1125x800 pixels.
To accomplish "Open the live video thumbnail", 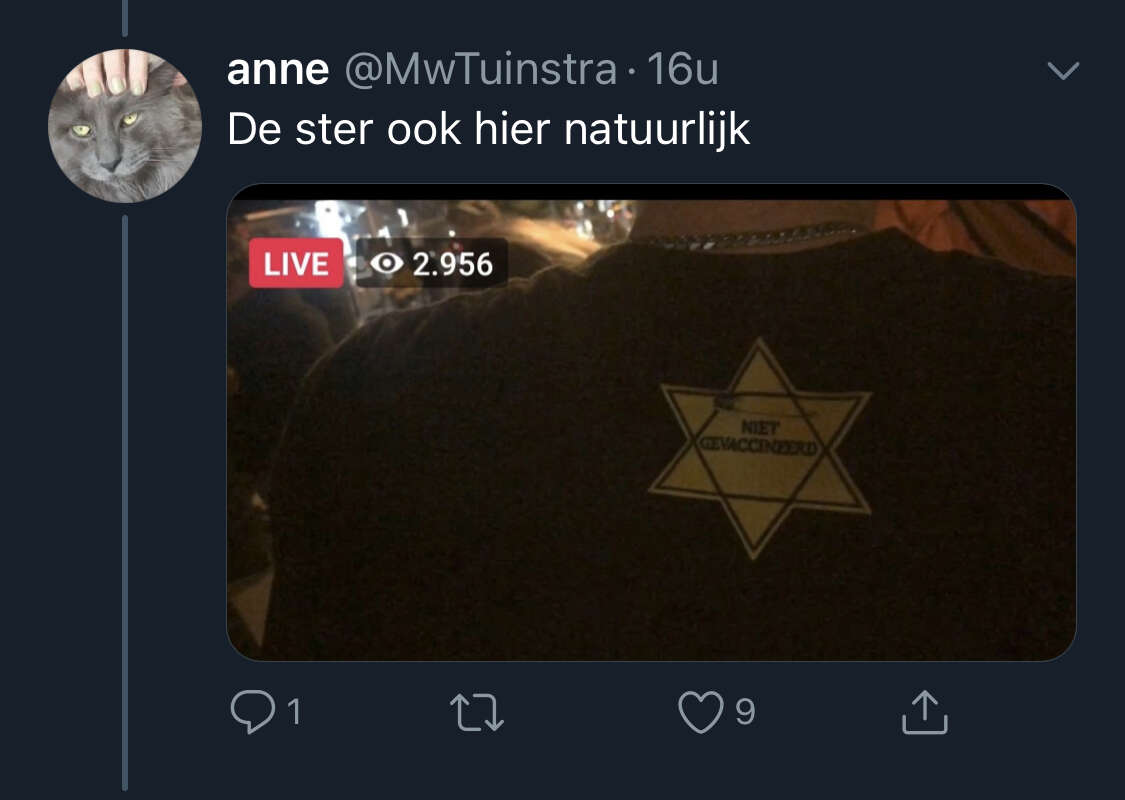I will point(651,422).
